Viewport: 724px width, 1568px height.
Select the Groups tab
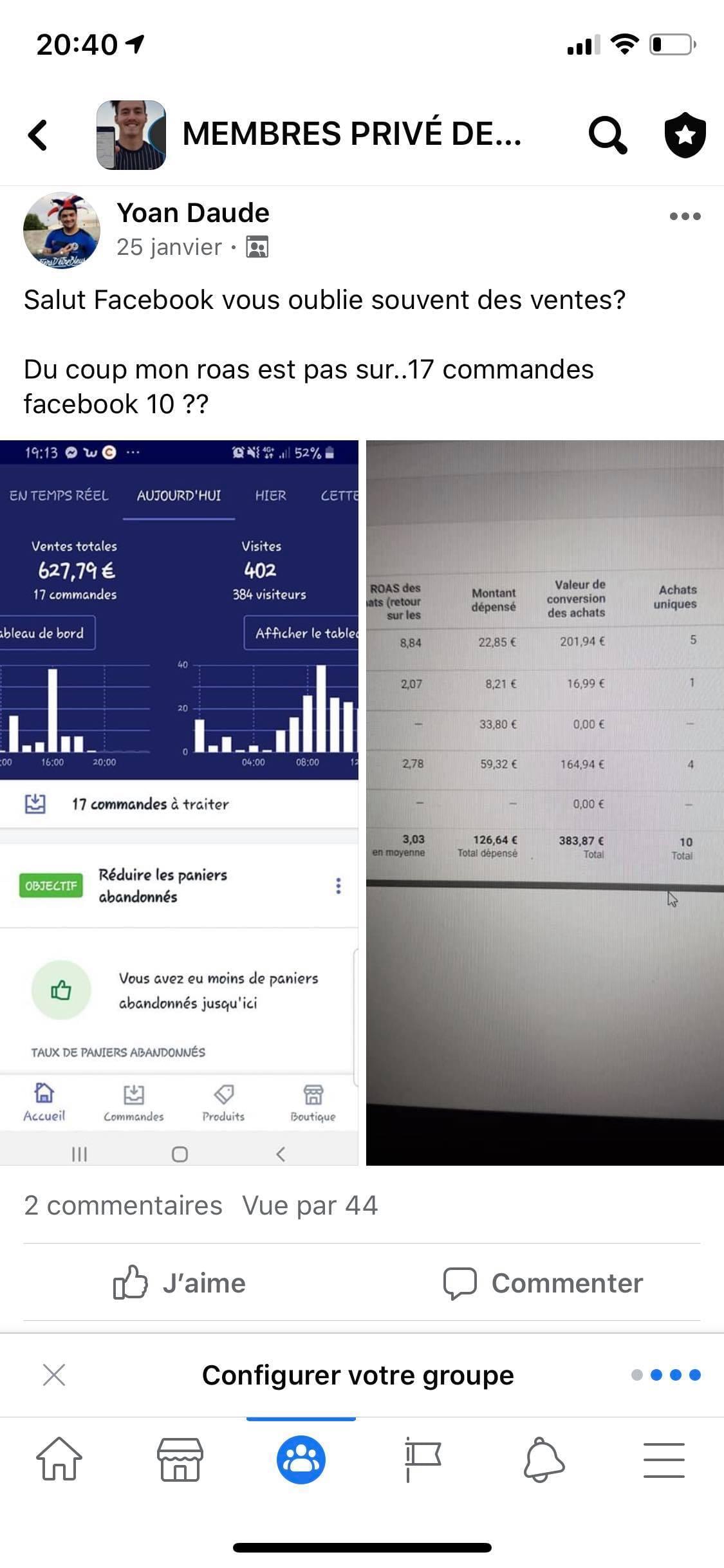[x=301, y=1459]
